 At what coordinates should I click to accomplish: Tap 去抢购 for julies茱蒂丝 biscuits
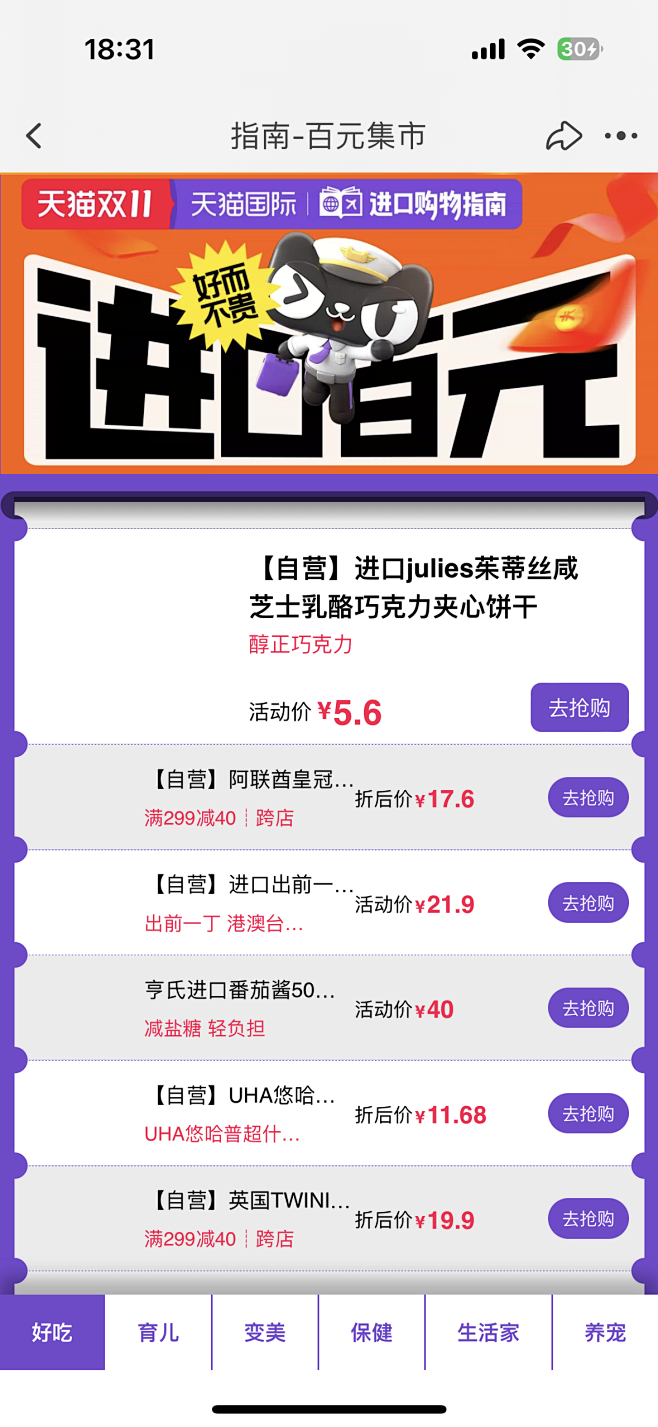(579, 708)
